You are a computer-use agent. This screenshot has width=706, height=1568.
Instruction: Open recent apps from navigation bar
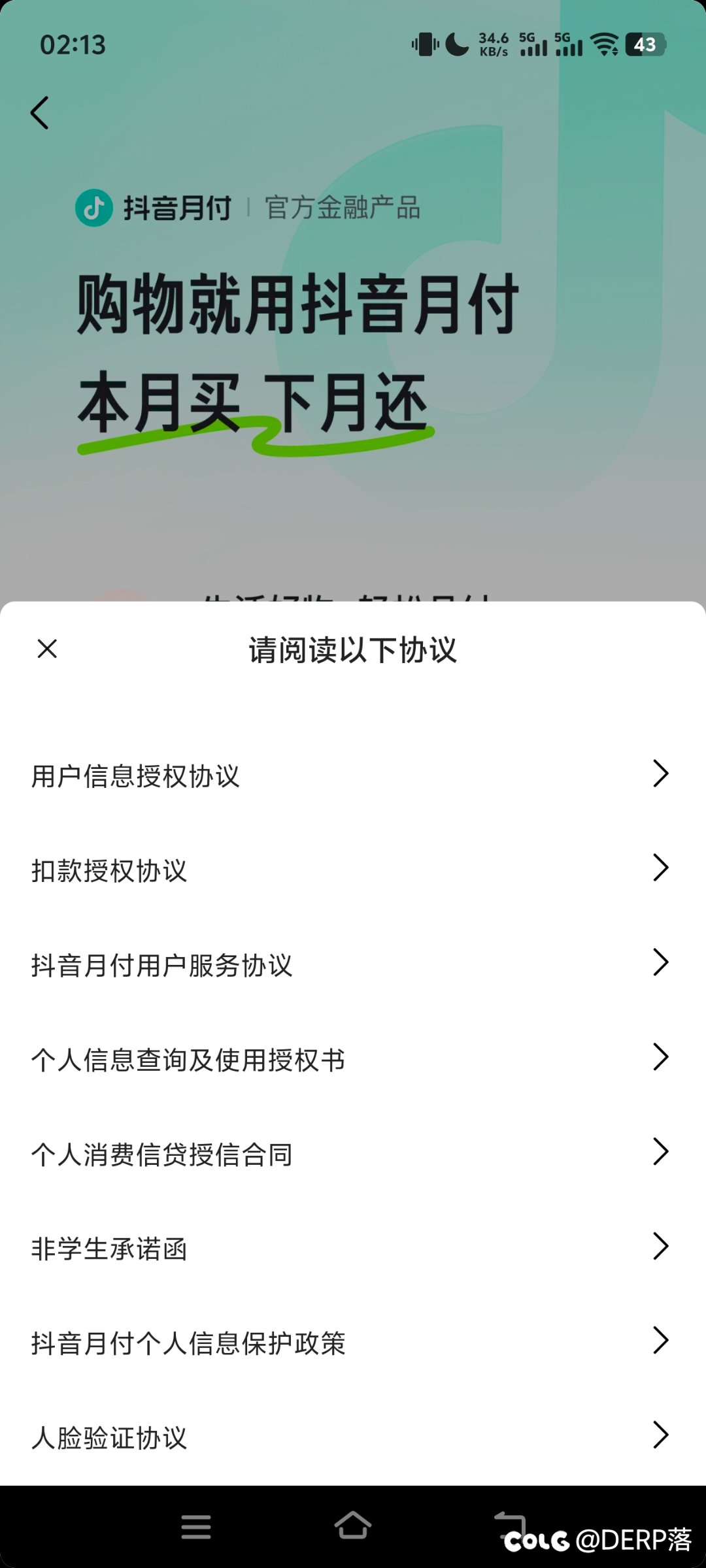tap(196, 1527)
